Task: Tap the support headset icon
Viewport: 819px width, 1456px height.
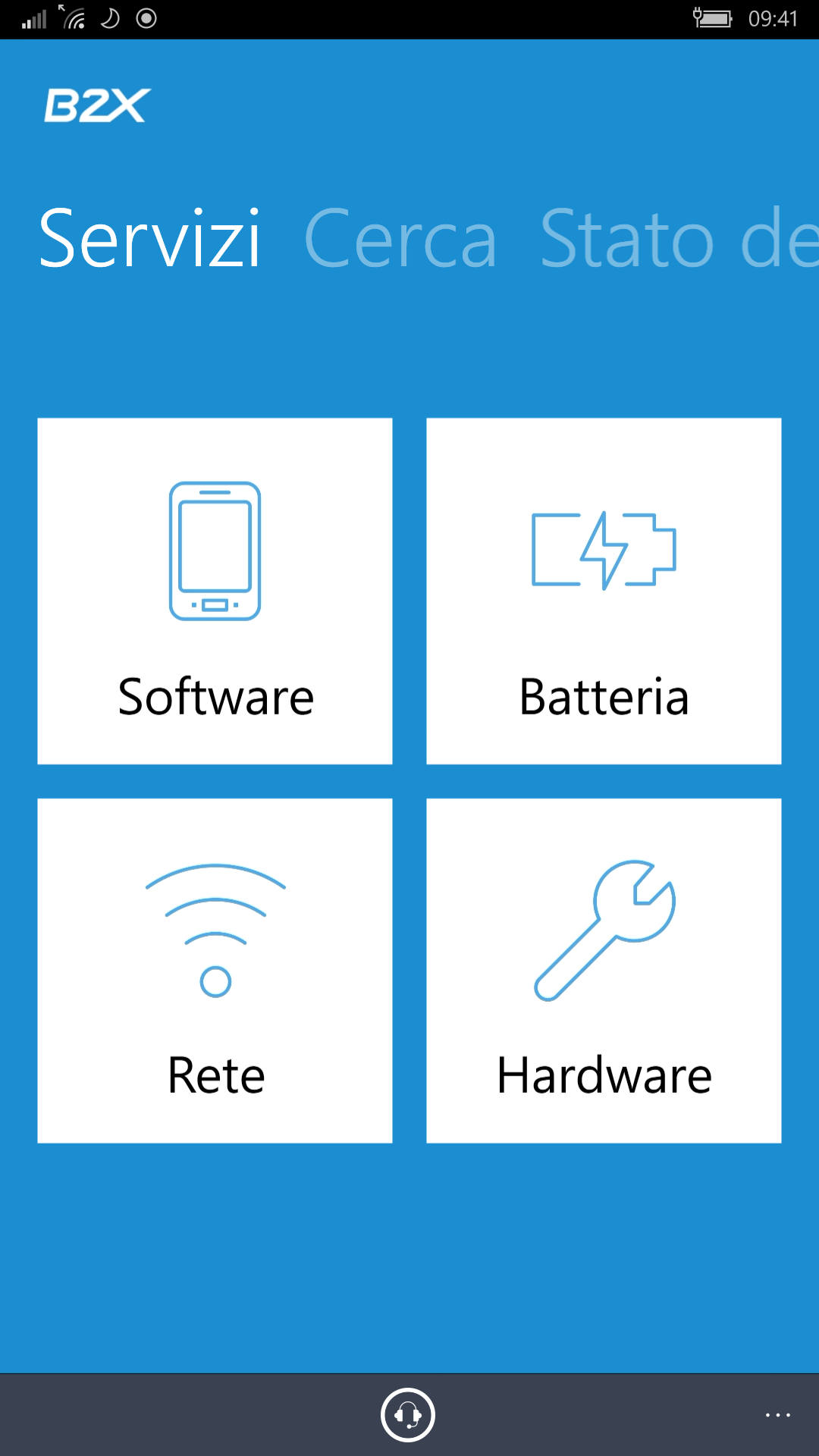Action: tap(408, 1415)
